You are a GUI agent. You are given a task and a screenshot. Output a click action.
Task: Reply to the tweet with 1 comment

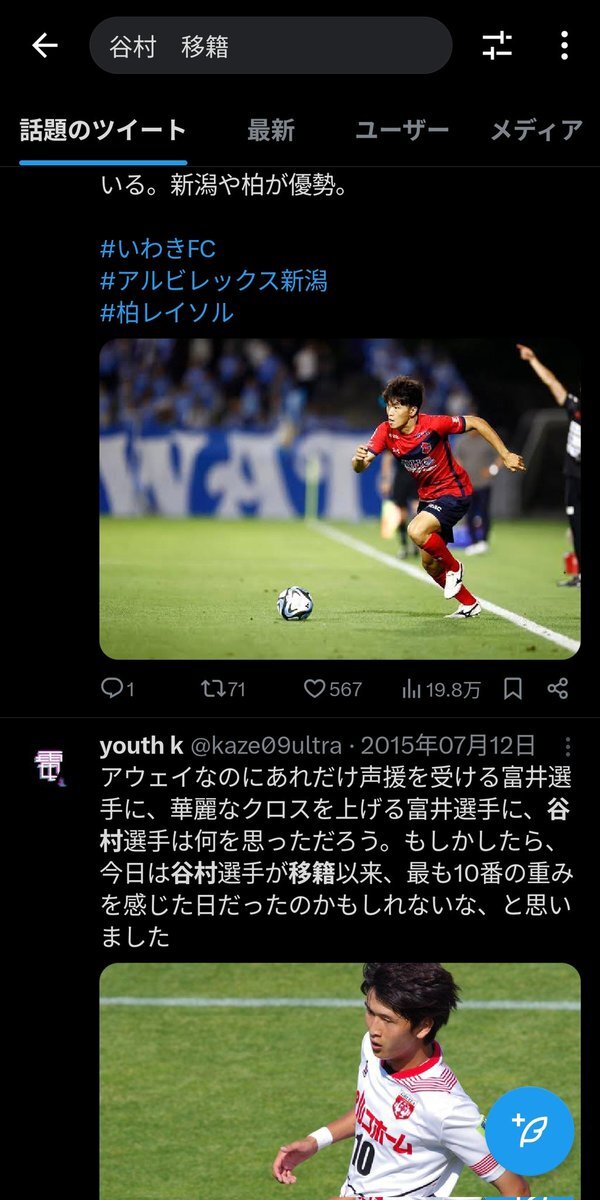118,689
